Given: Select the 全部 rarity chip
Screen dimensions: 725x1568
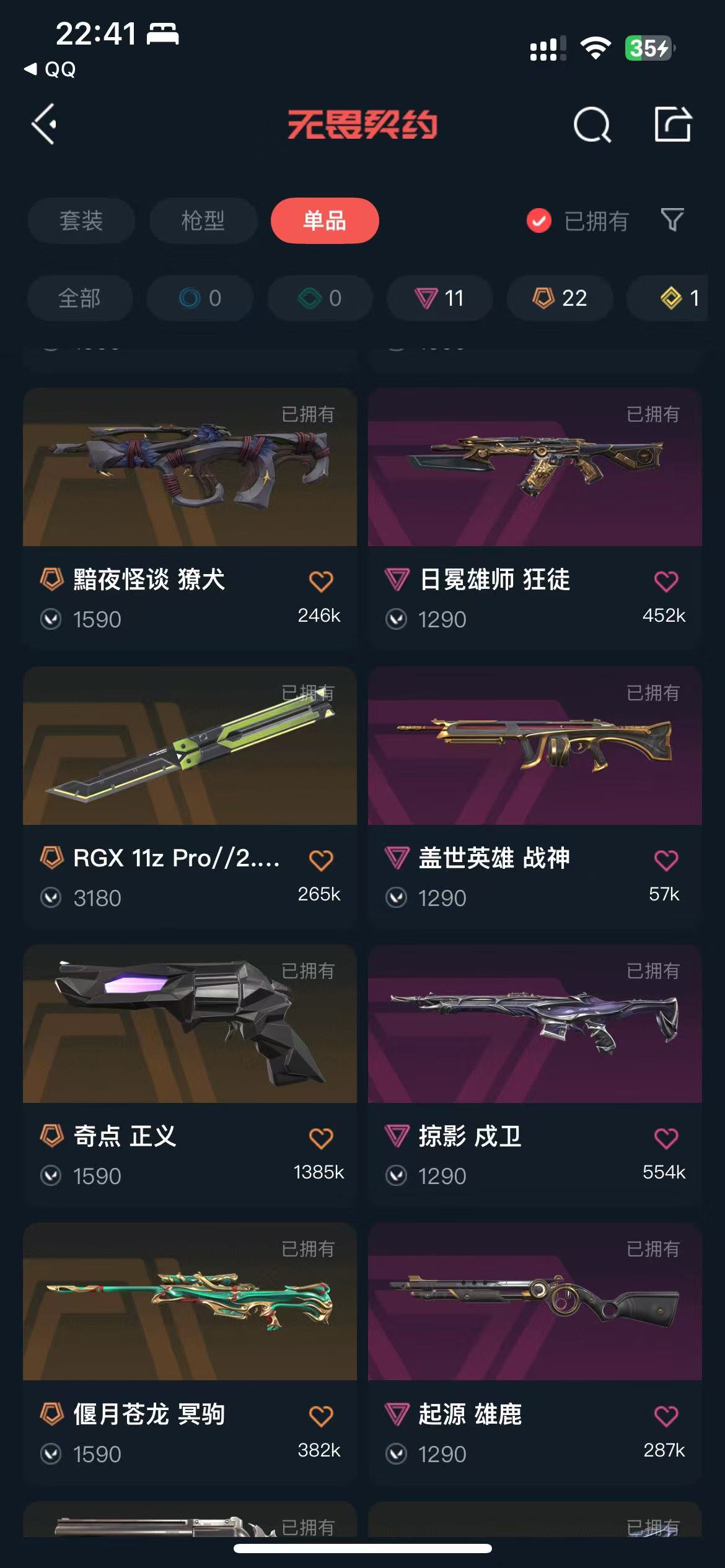Looking at the screenshot, I should pyautogui.click(x=79, y=298).
